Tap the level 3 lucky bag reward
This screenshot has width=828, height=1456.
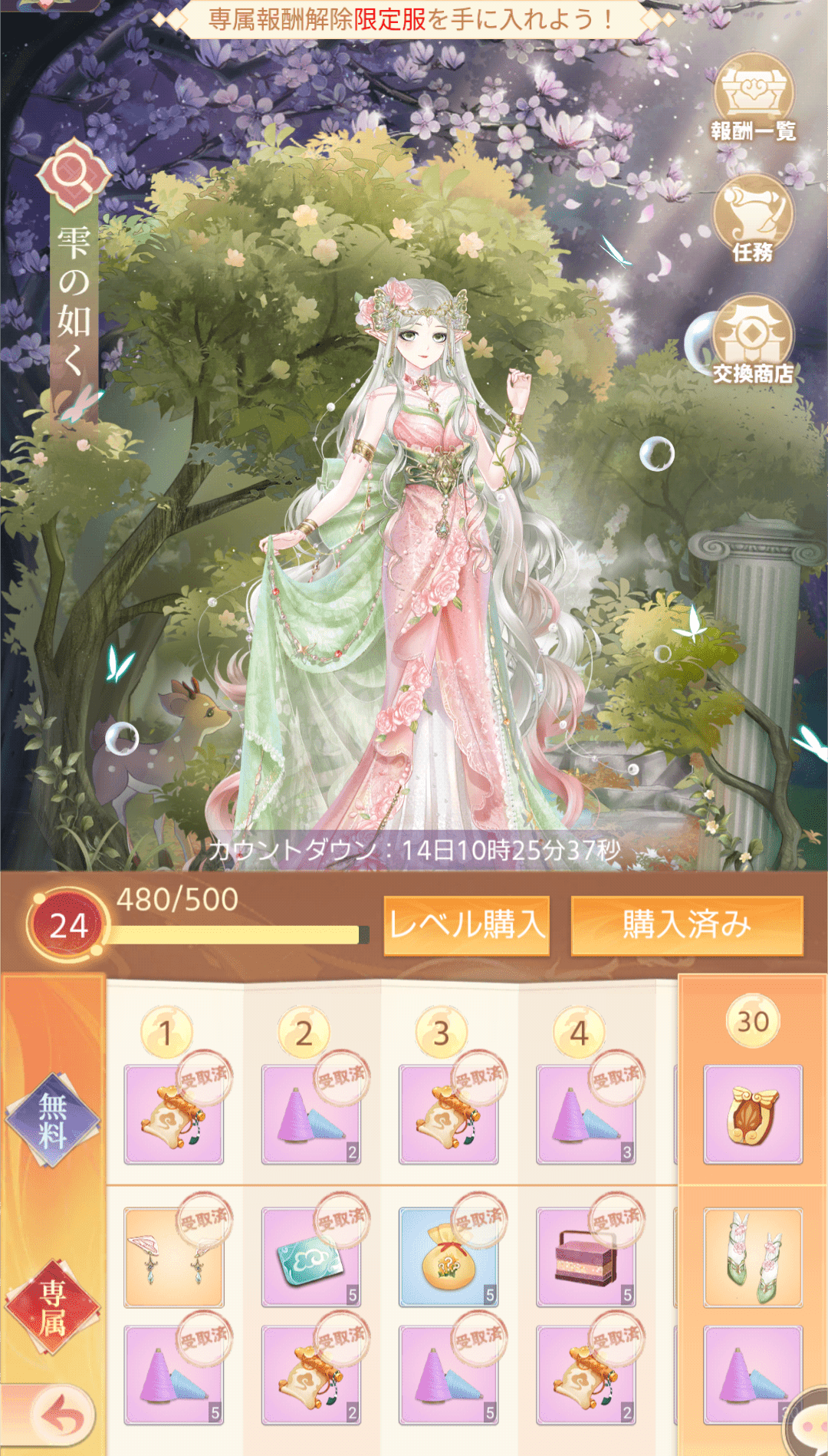point(449,1257)
